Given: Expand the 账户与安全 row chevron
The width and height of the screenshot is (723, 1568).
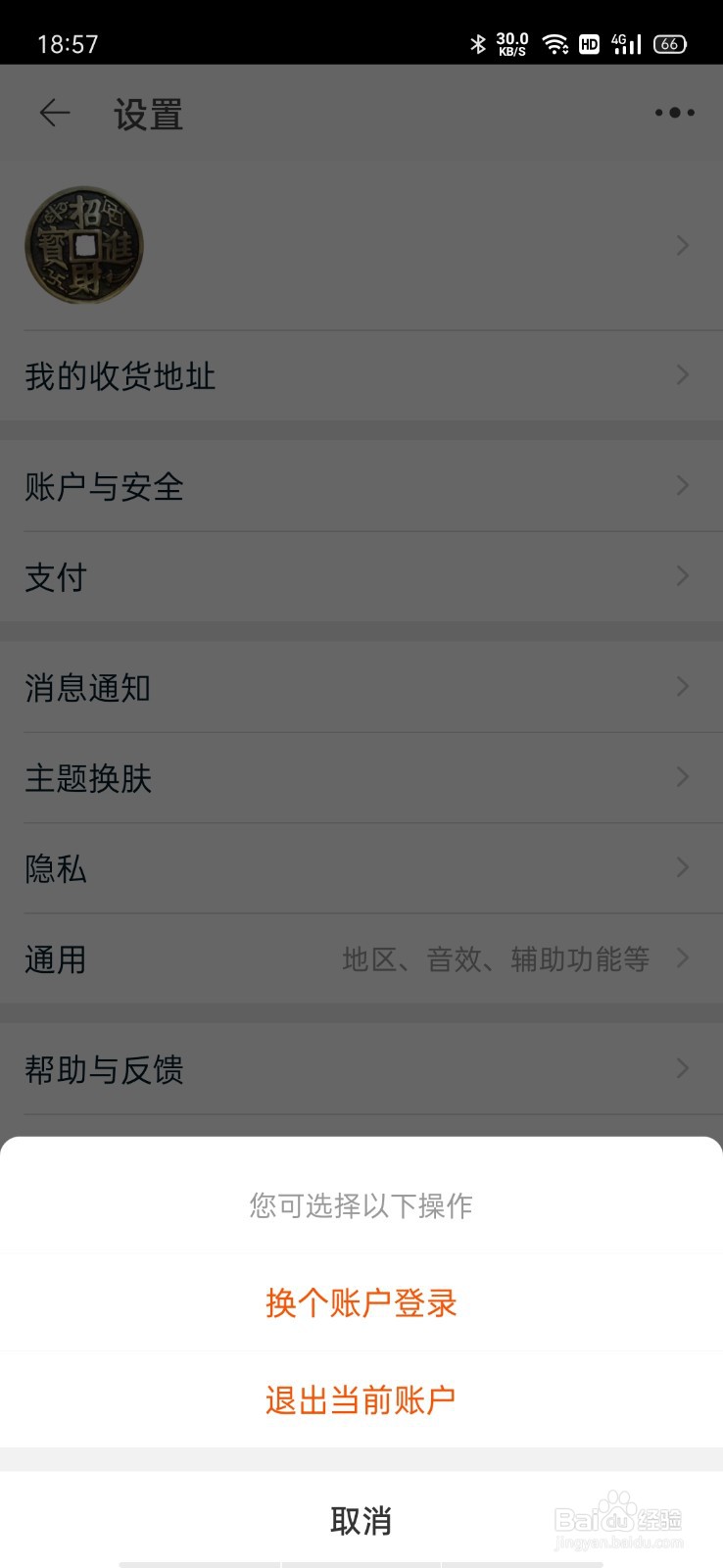Looking at the screenshot, I should (682, 486).
